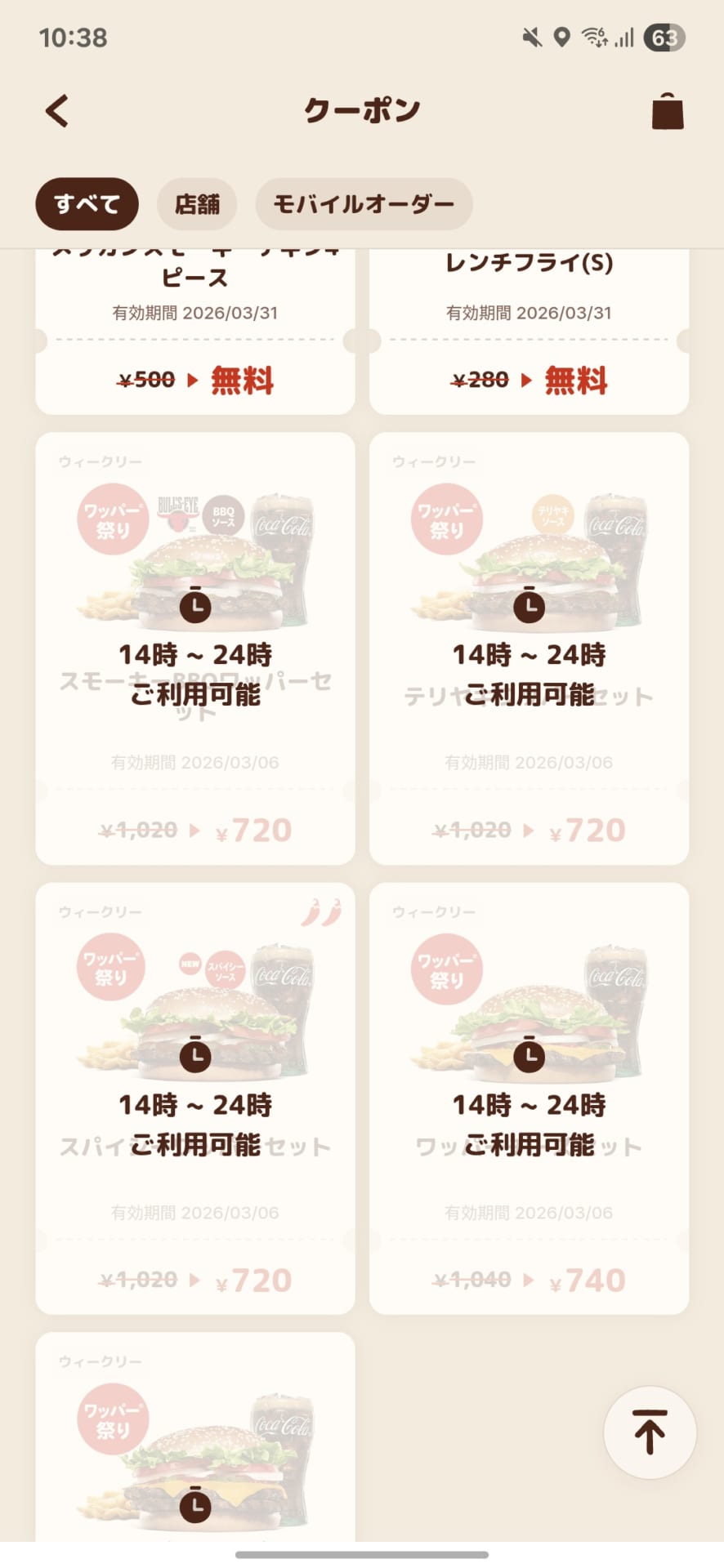This screenshot has height=1568, width=724.
Task: Open the スパイシー whopper set coupon
Action: click(x=194, y=1098)
